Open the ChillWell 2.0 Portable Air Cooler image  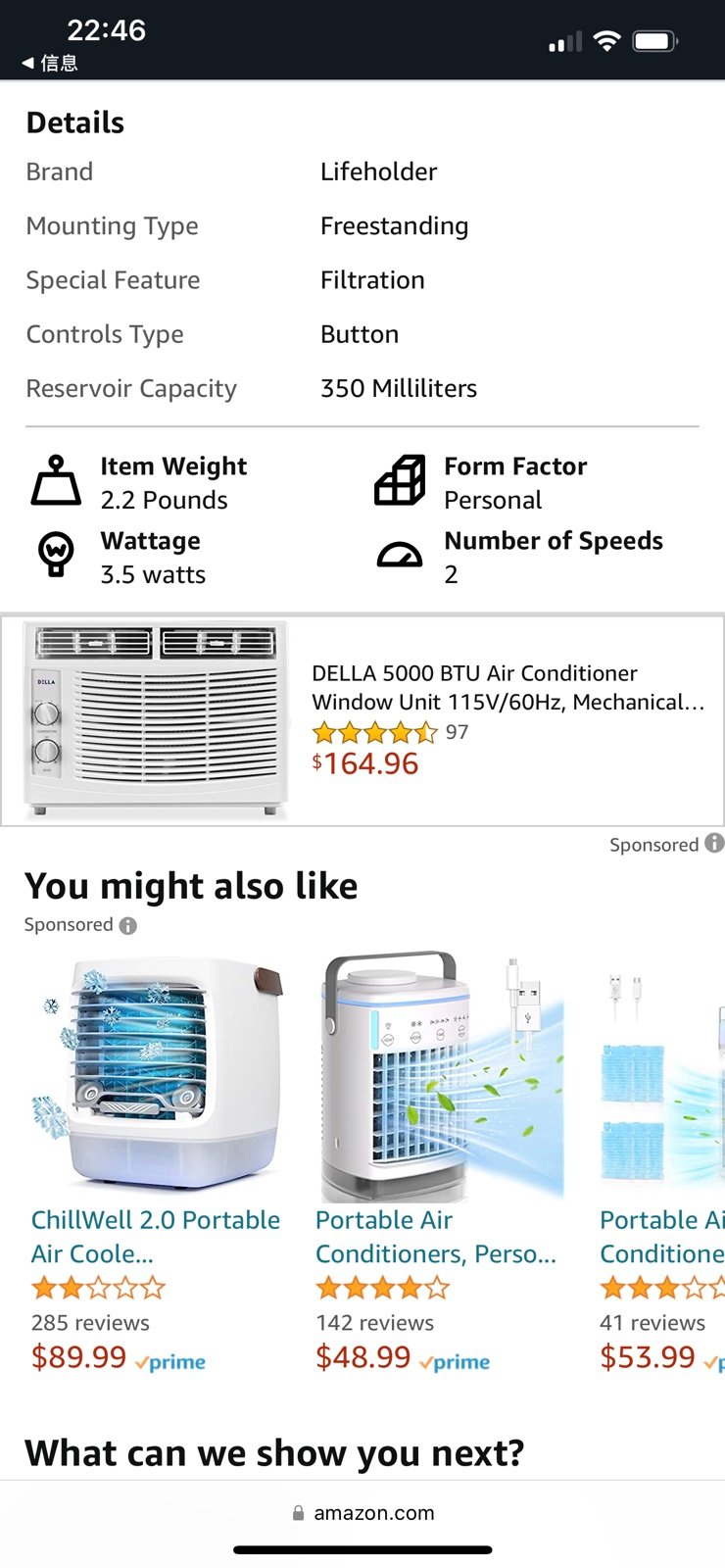click(157, 1074)
